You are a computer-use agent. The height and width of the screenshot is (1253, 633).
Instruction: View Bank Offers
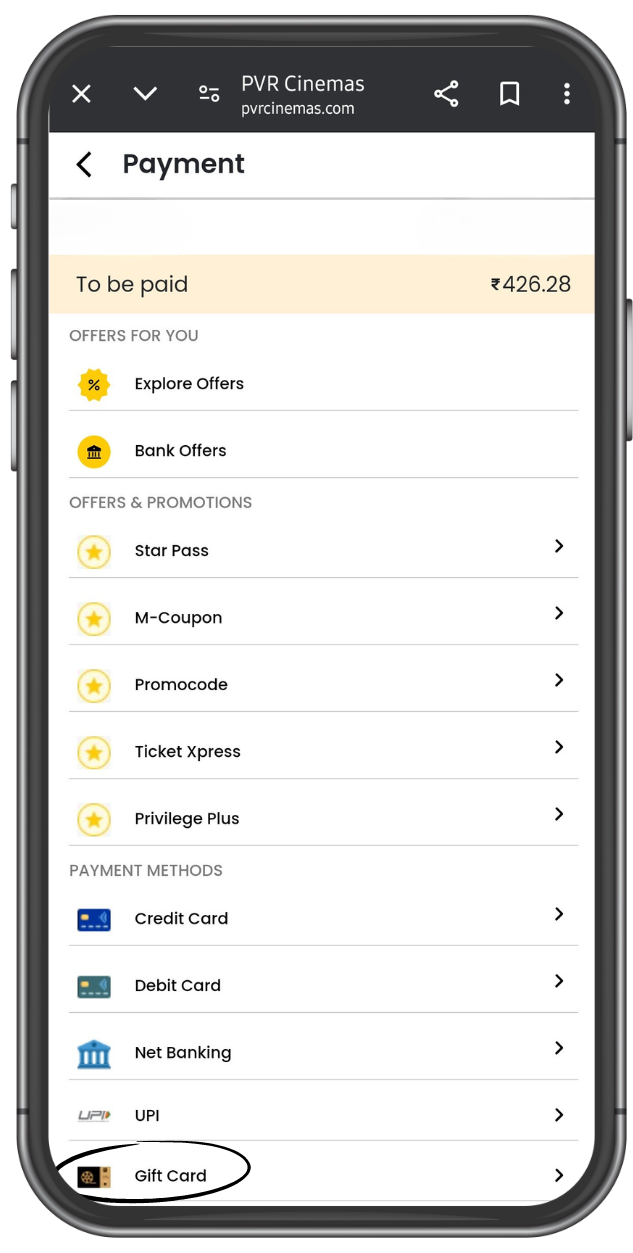pos(180,451)
